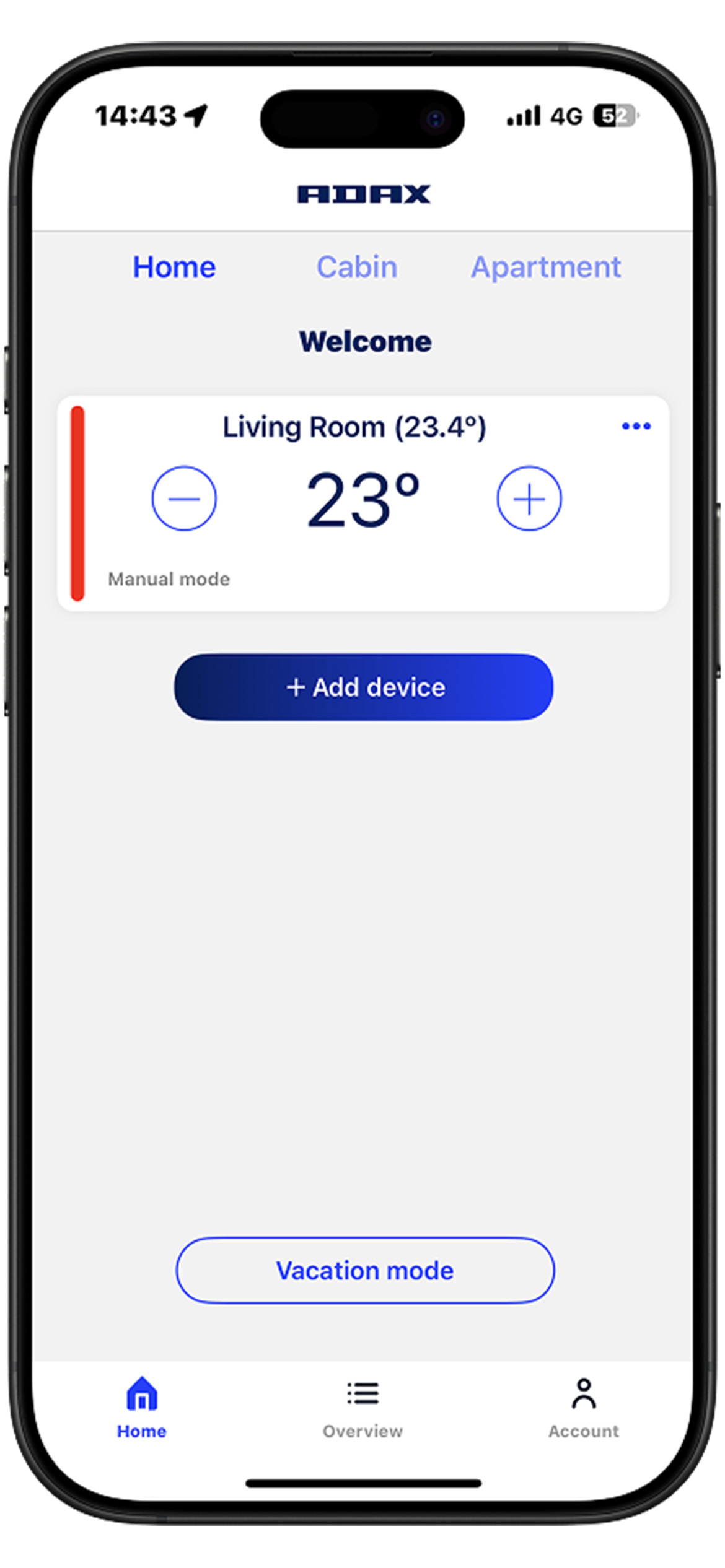Open the Overview tab in bottom bar
725x1568 pixels.
point(362,1409)
